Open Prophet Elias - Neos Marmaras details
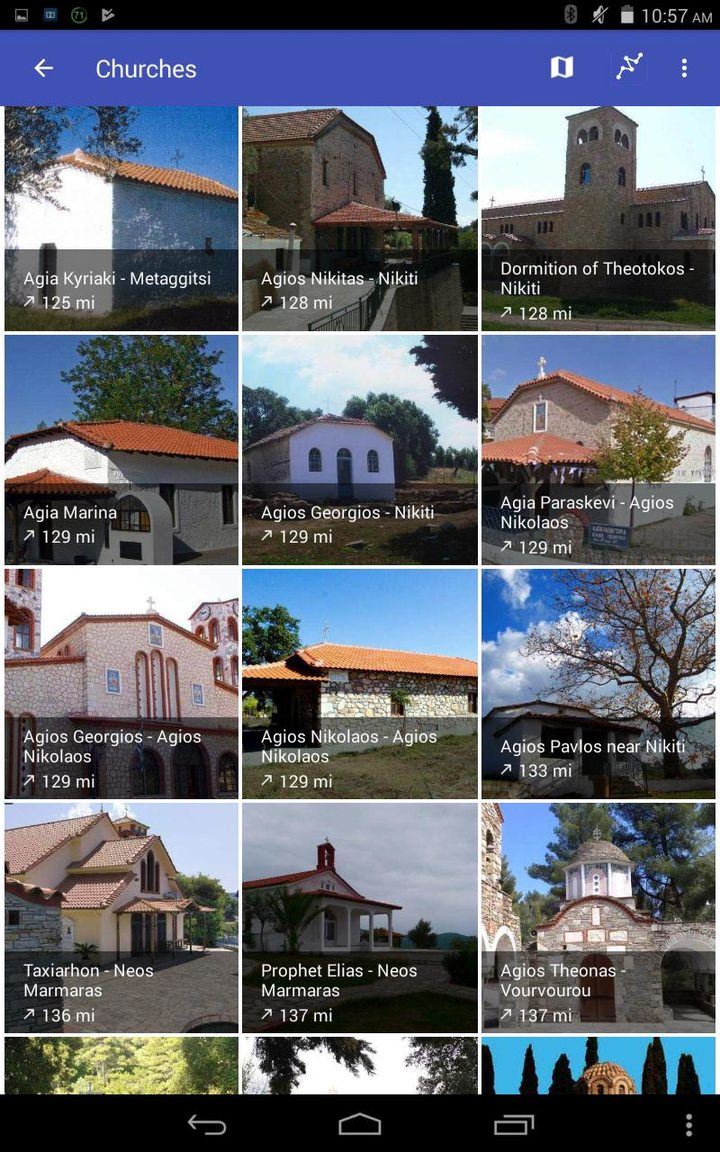The image size is (720, 1152). point(359,918)
